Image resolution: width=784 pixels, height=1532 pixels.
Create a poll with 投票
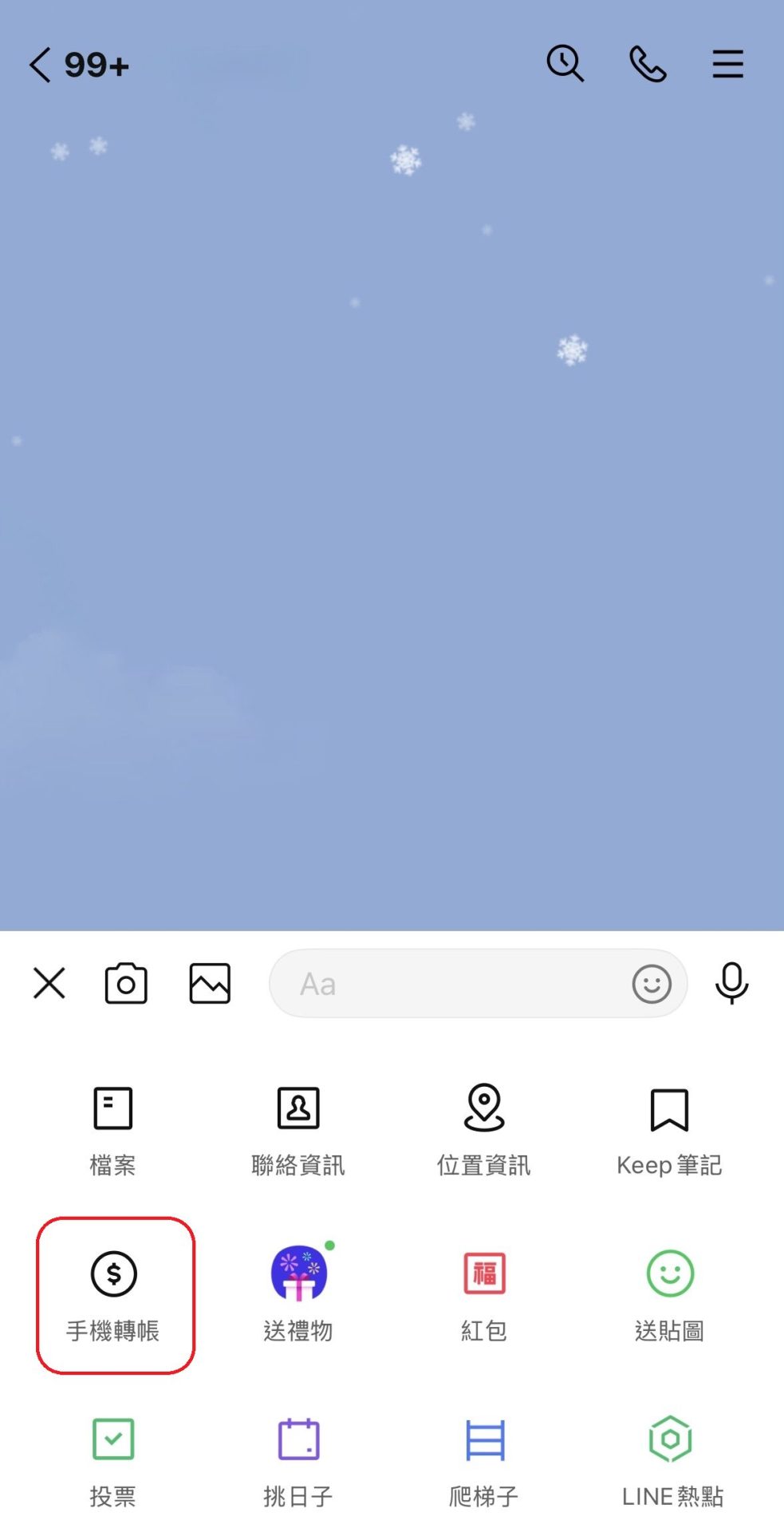tap(113, 1460)
